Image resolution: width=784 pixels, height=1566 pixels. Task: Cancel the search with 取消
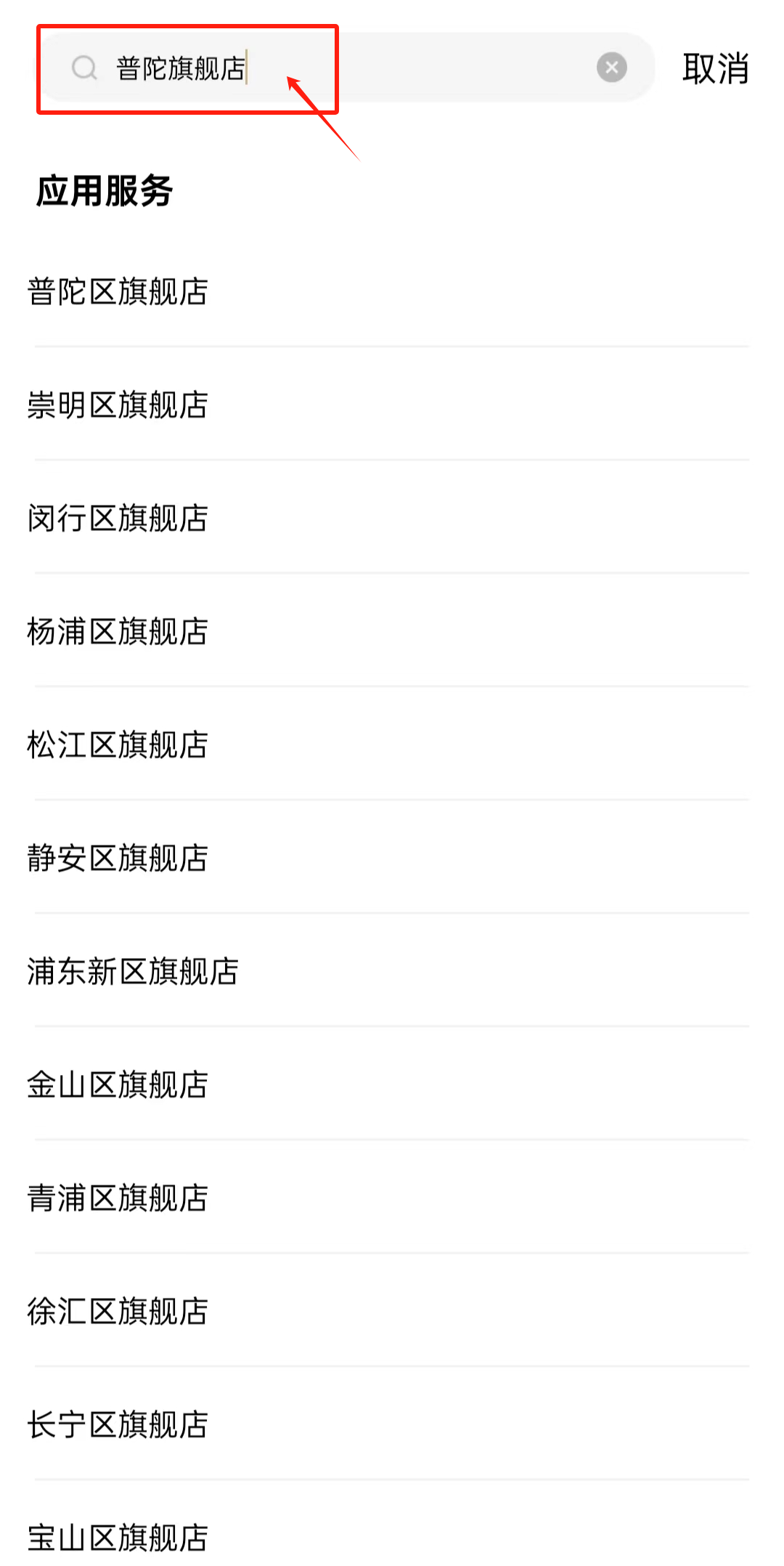point(715,68)
